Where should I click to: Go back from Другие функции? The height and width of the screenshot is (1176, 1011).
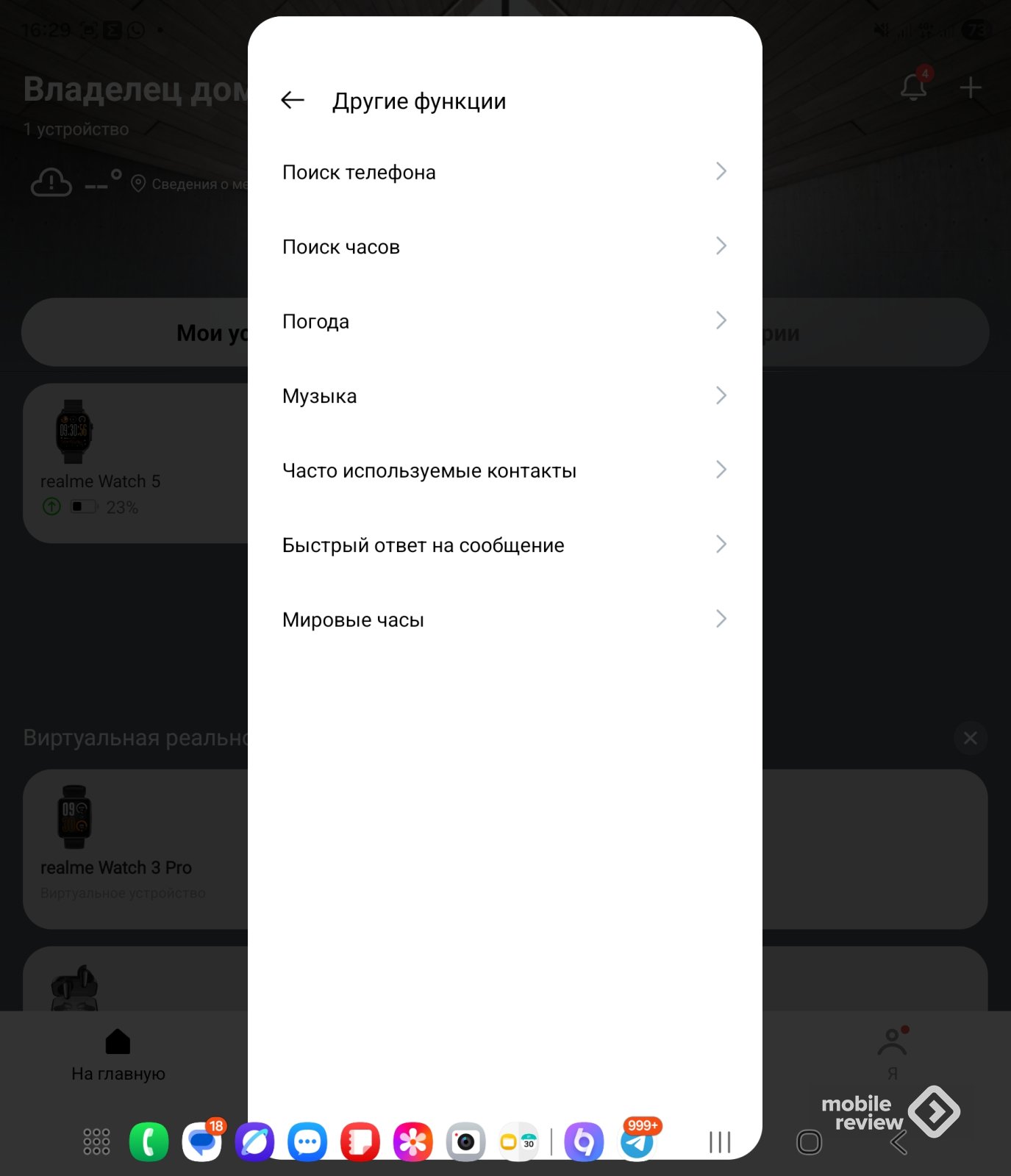click(x=293, y=101)
